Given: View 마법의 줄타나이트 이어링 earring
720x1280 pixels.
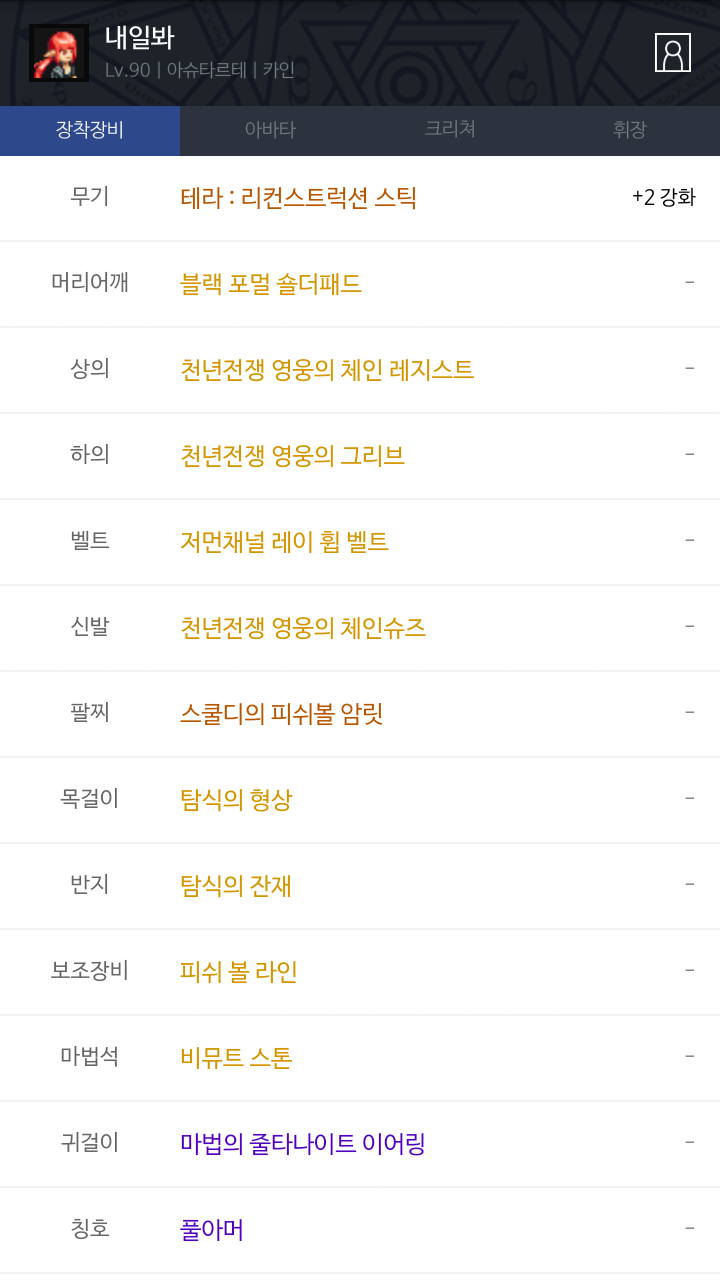Looking at the screenshot, I should pyautogui.click(x=303, y=1144).
